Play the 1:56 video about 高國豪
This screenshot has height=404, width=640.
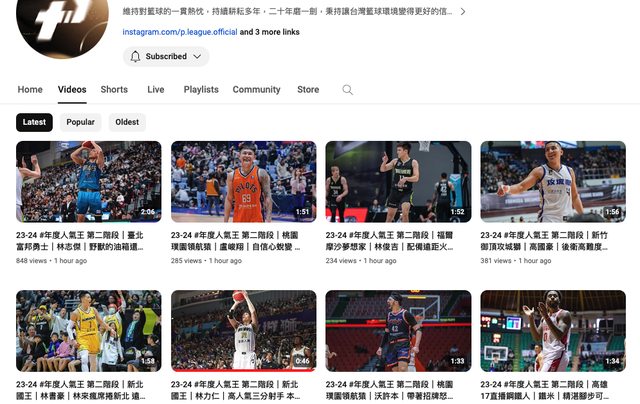coord(553,181)
